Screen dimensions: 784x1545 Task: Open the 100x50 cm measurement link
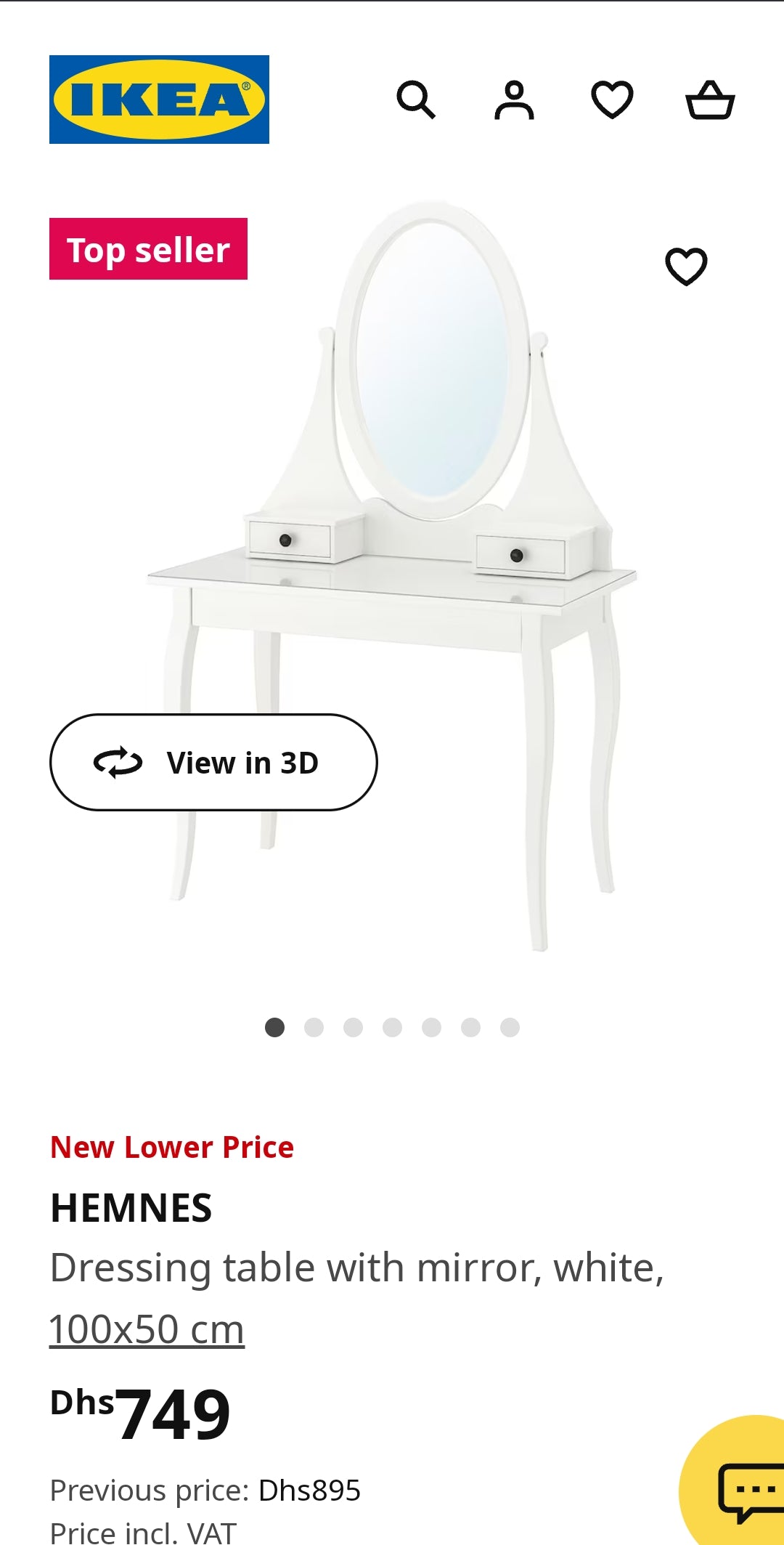pos(147,1329)
